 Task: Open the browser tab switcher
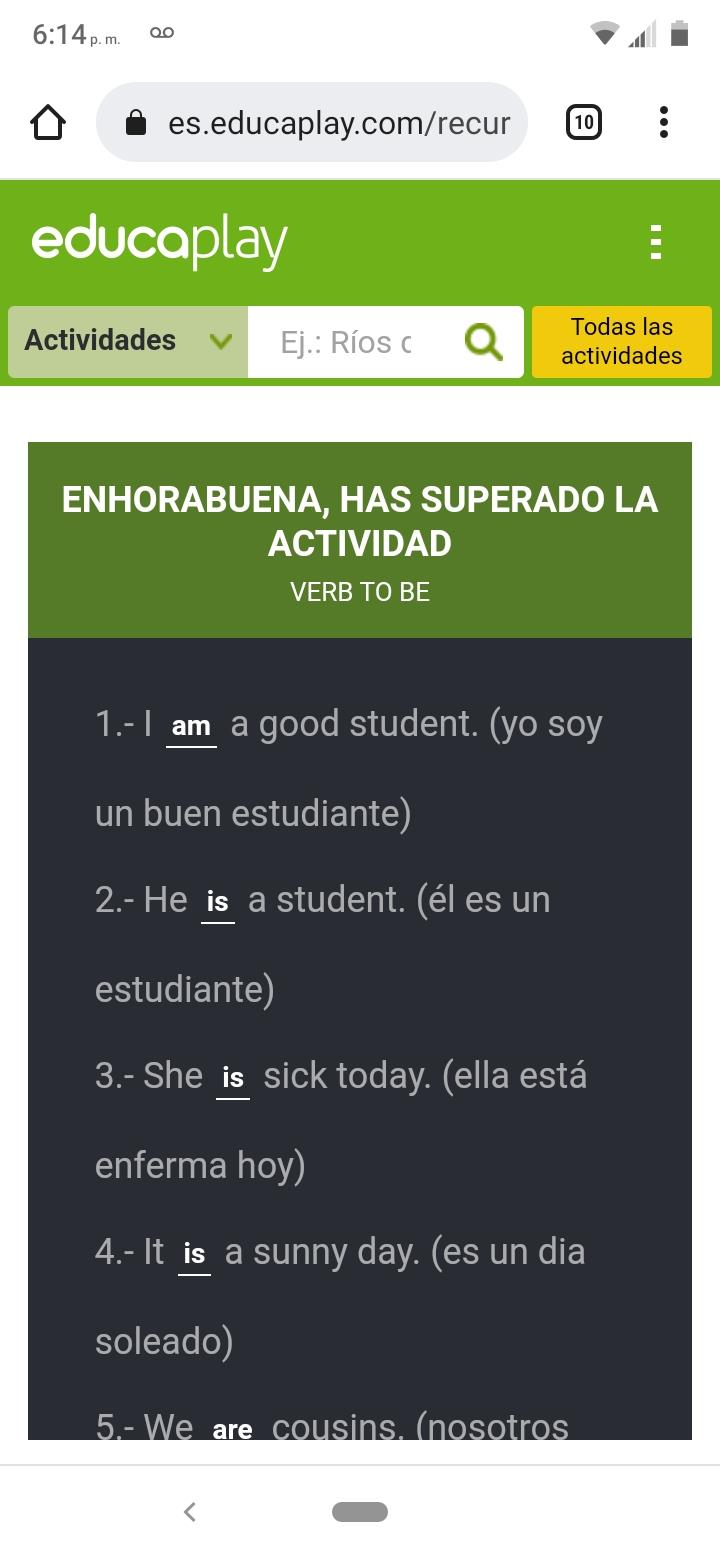coord(584,123)
